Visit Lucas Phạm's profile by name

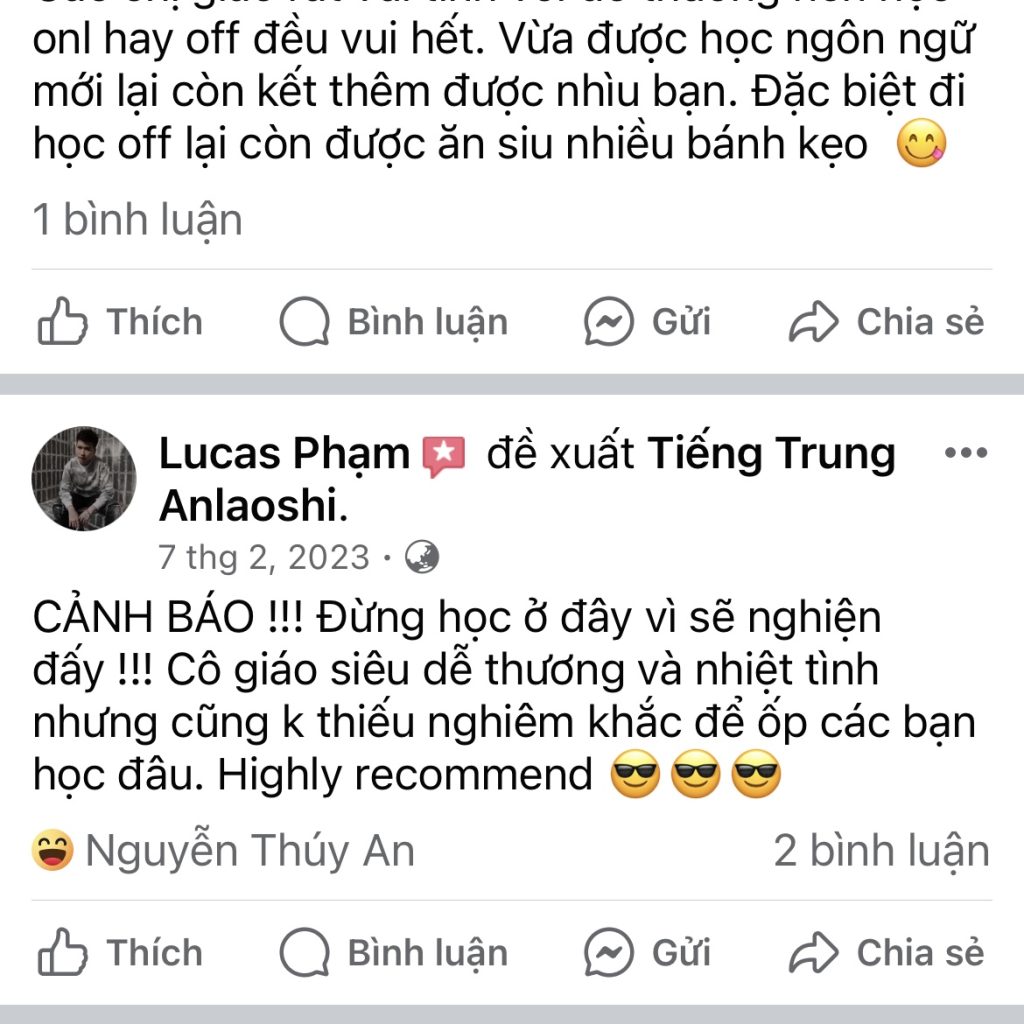(x=284, y=455)
